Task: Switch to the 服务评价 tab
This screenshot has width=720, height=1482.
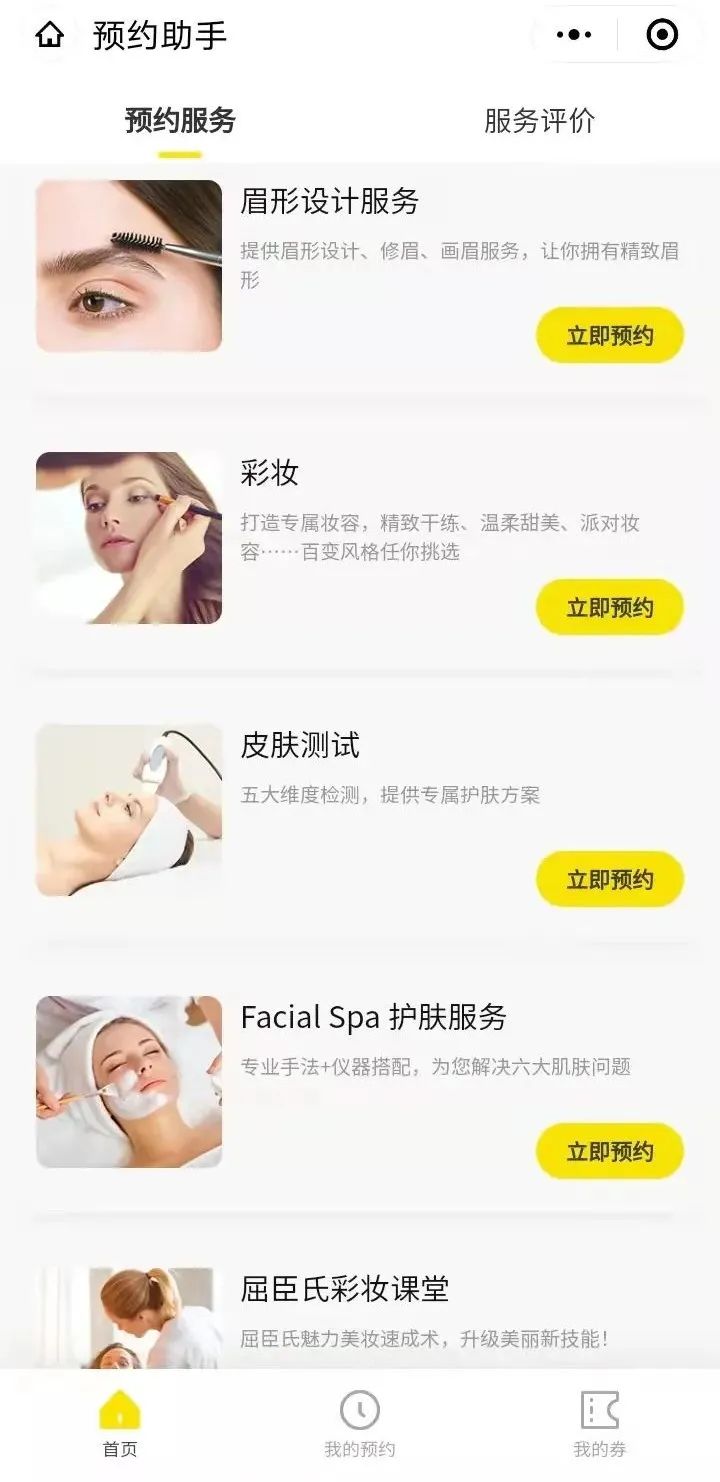Action: click(539, 121)
